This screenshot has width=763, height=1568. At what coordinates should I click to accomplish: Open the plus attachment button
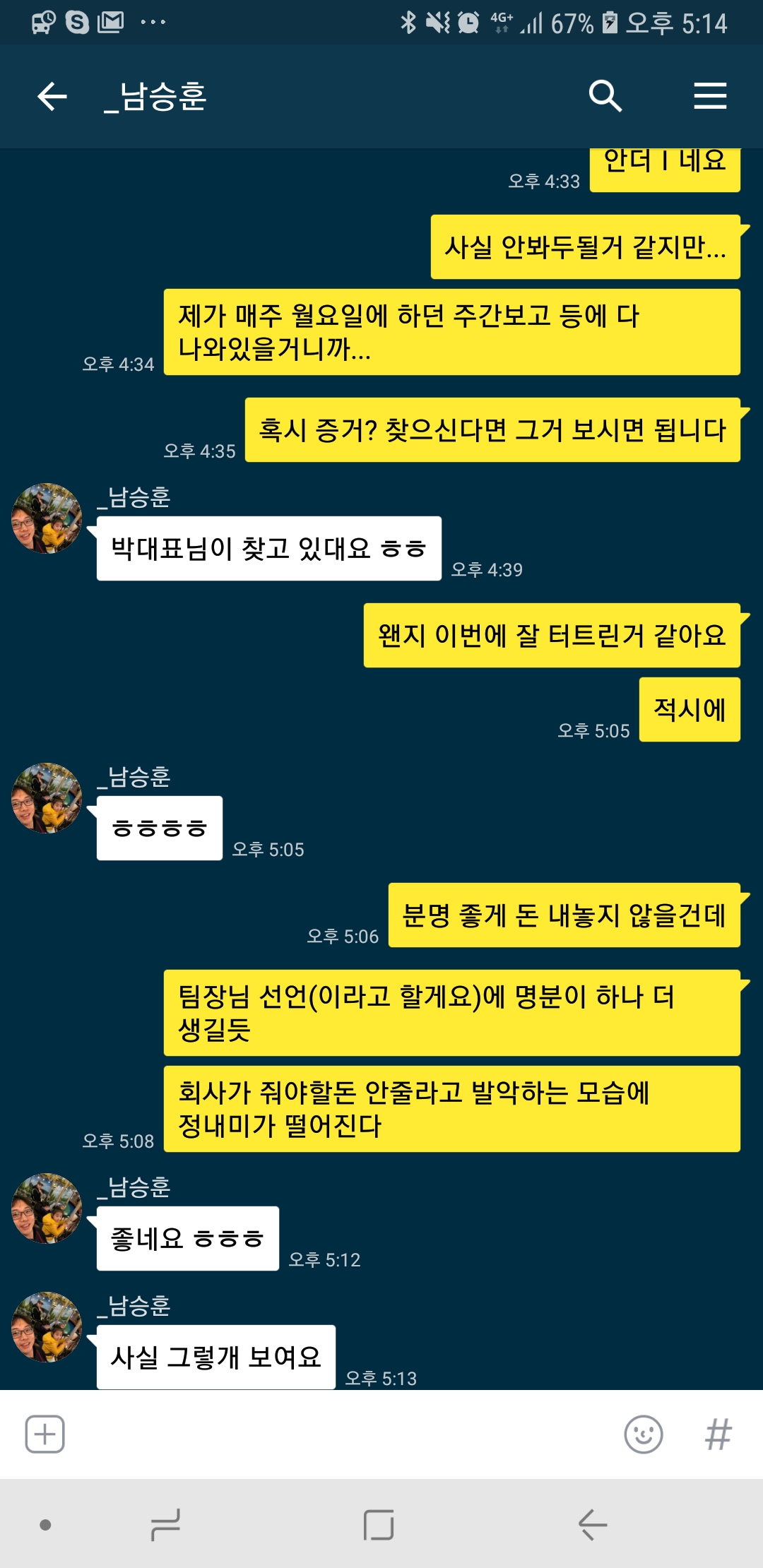(x=45, y=1435)
